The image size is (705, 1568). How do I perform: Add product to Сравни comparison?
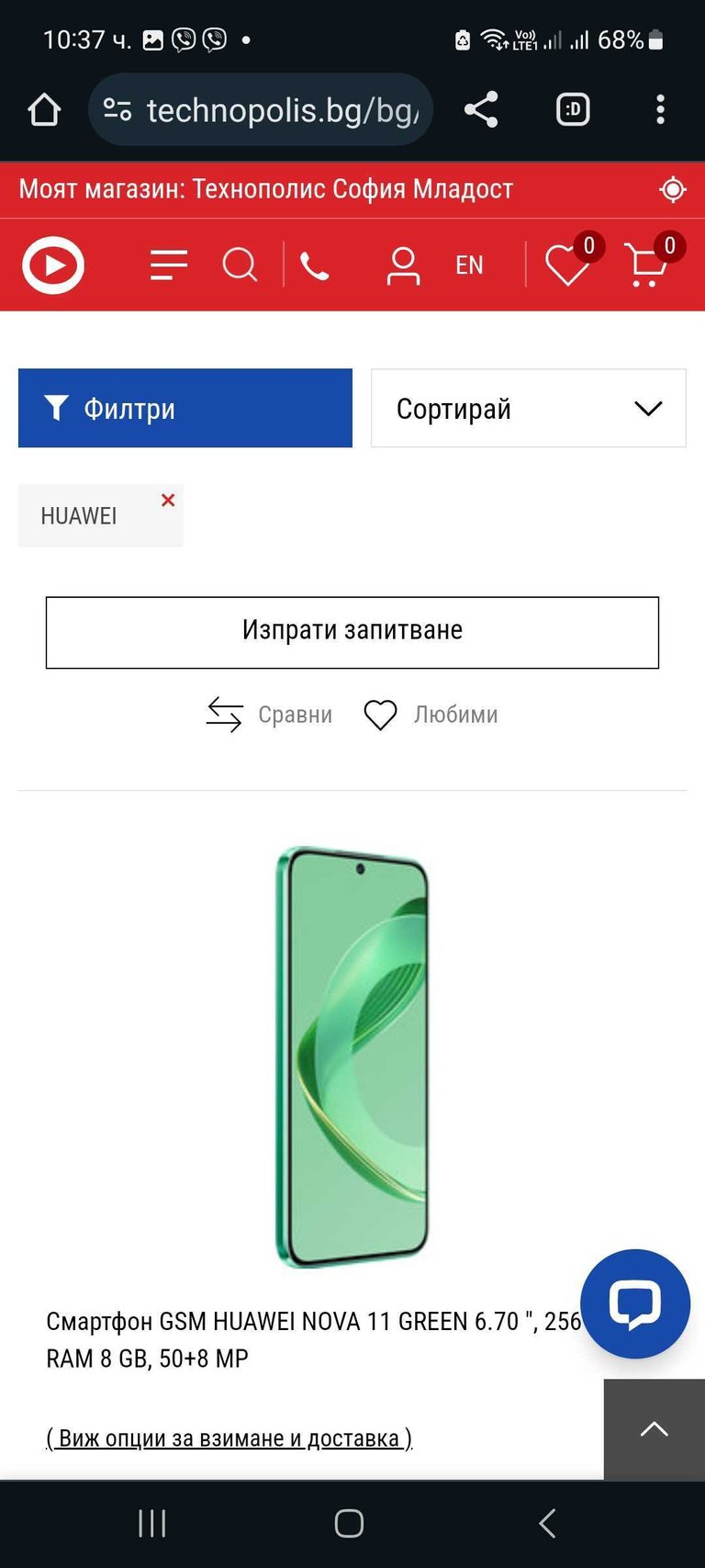(x=269, y=715)
